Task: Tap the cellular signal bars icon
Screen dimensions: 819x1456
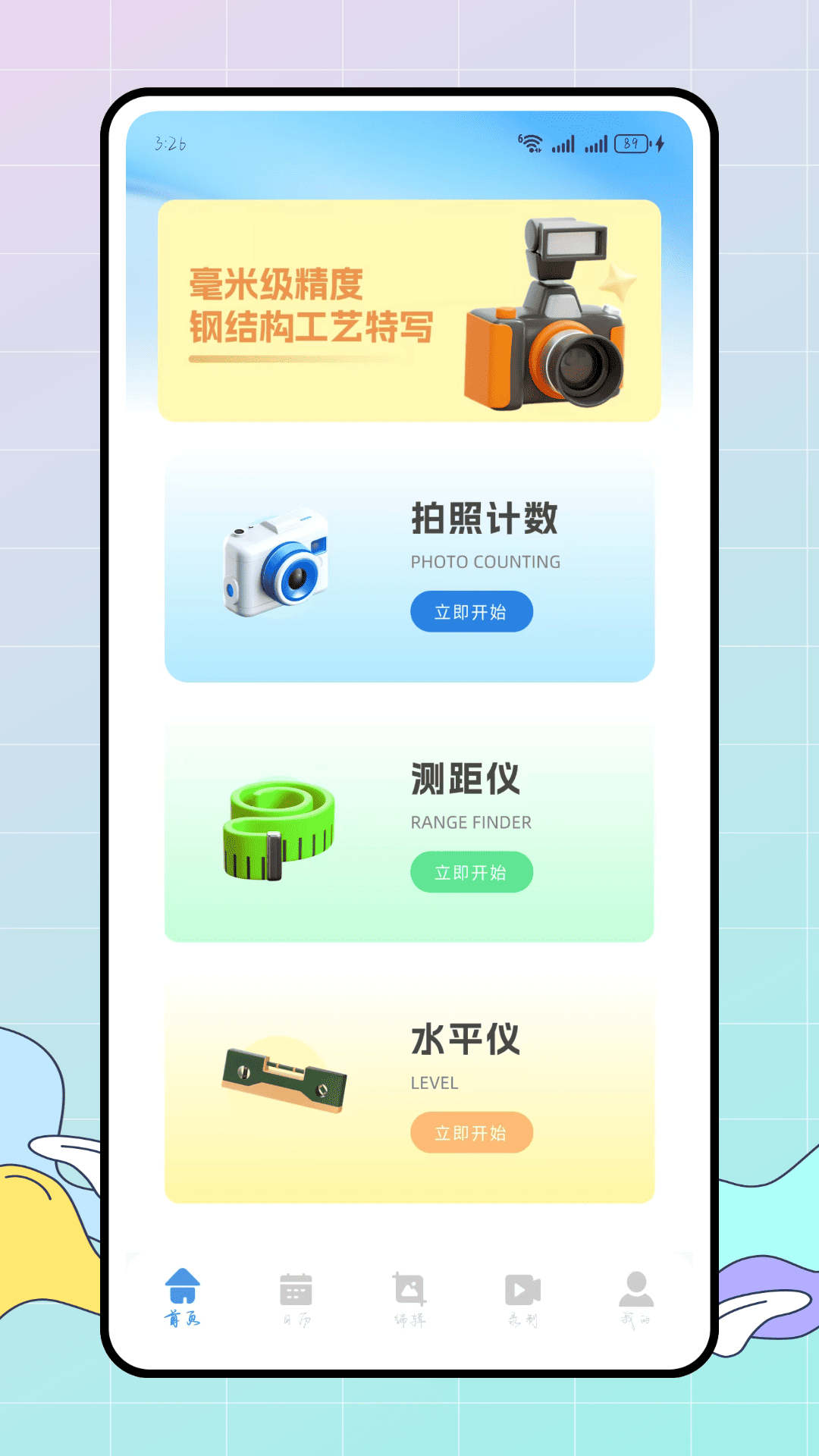Action: pyautogui.click(x=564, y=144)
